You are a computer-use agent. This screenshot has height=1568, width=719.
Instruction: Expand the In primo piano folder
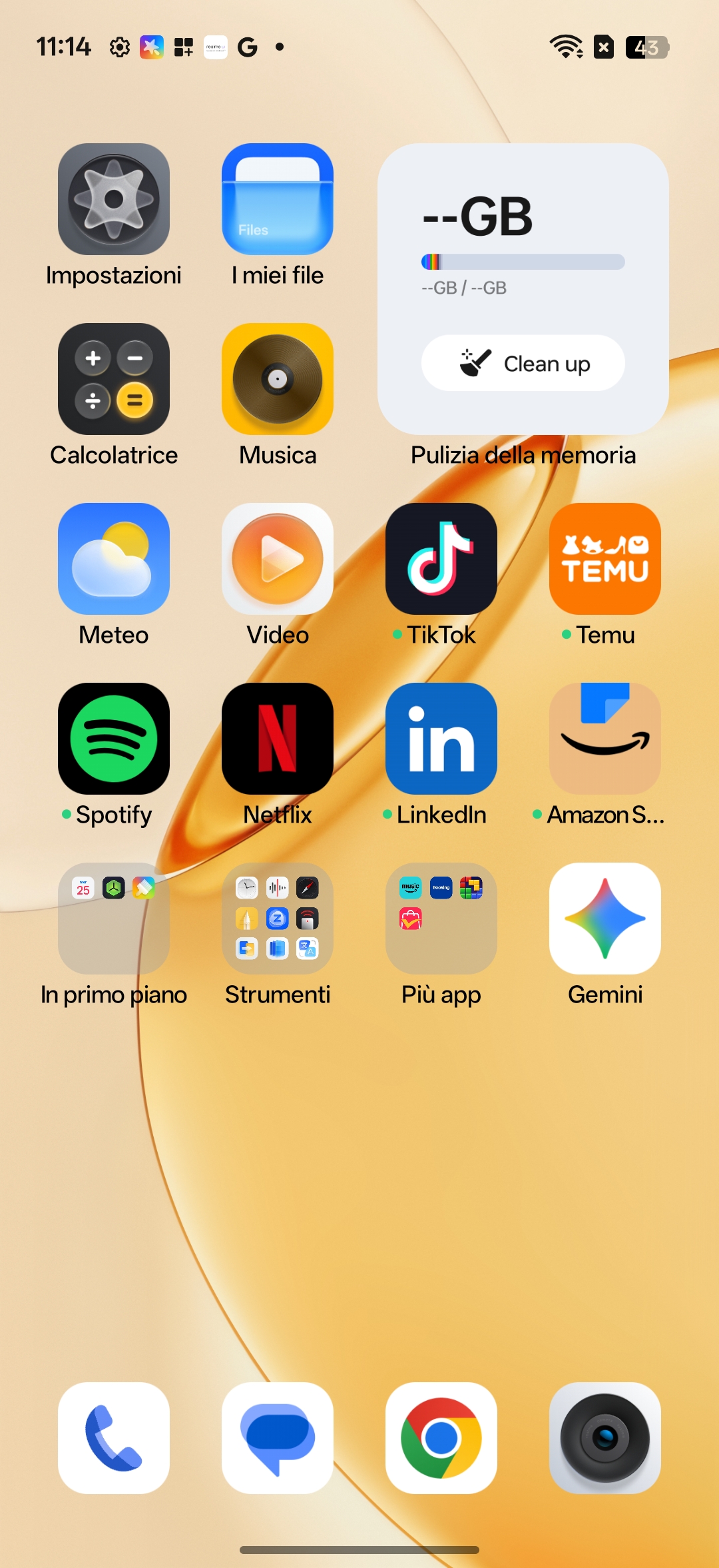click(x=114, y=919)
